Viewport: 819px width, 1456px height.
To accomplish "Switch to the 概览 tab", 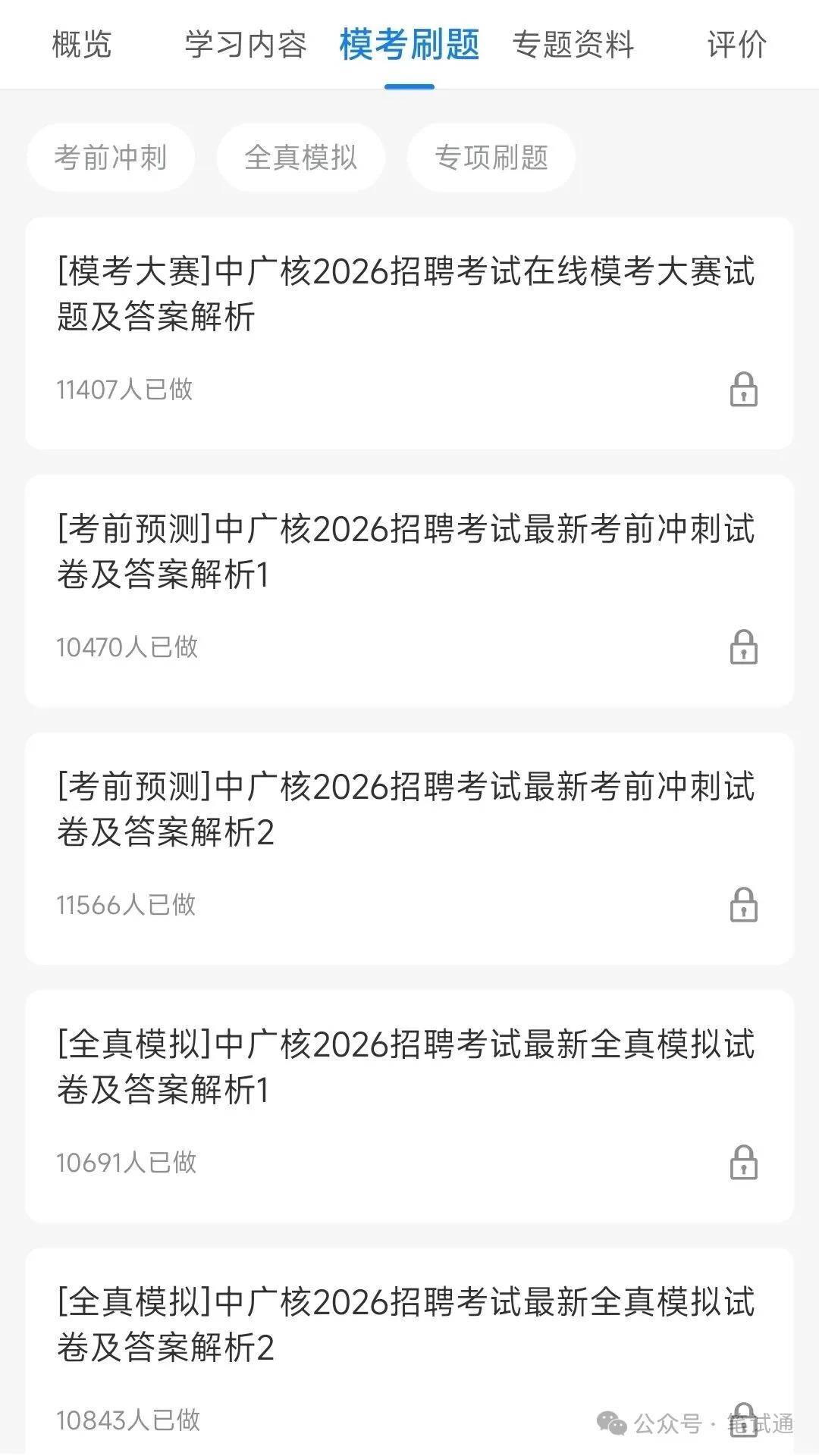I will click(x=82, y=44).
